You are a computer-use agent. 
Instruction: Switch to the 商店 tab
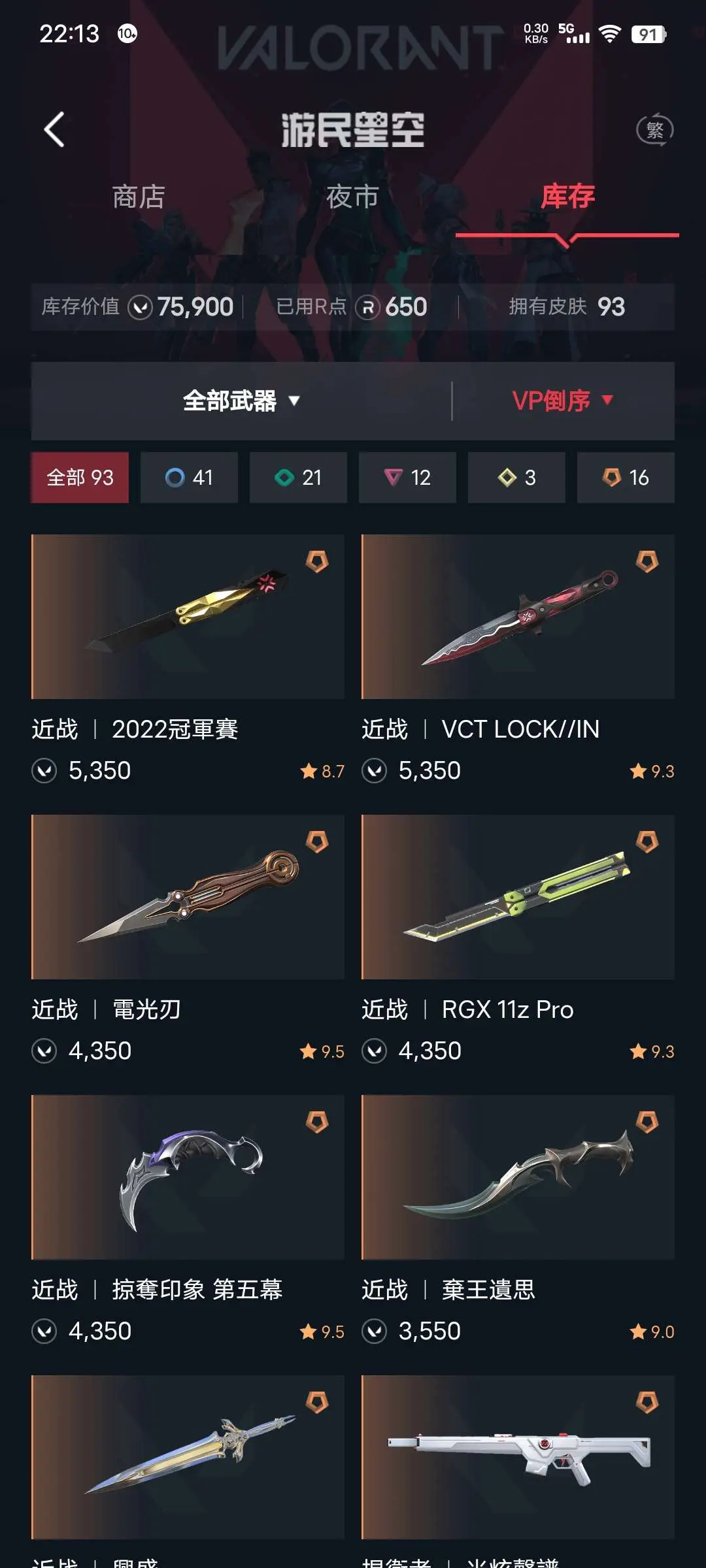coord(139,197)
